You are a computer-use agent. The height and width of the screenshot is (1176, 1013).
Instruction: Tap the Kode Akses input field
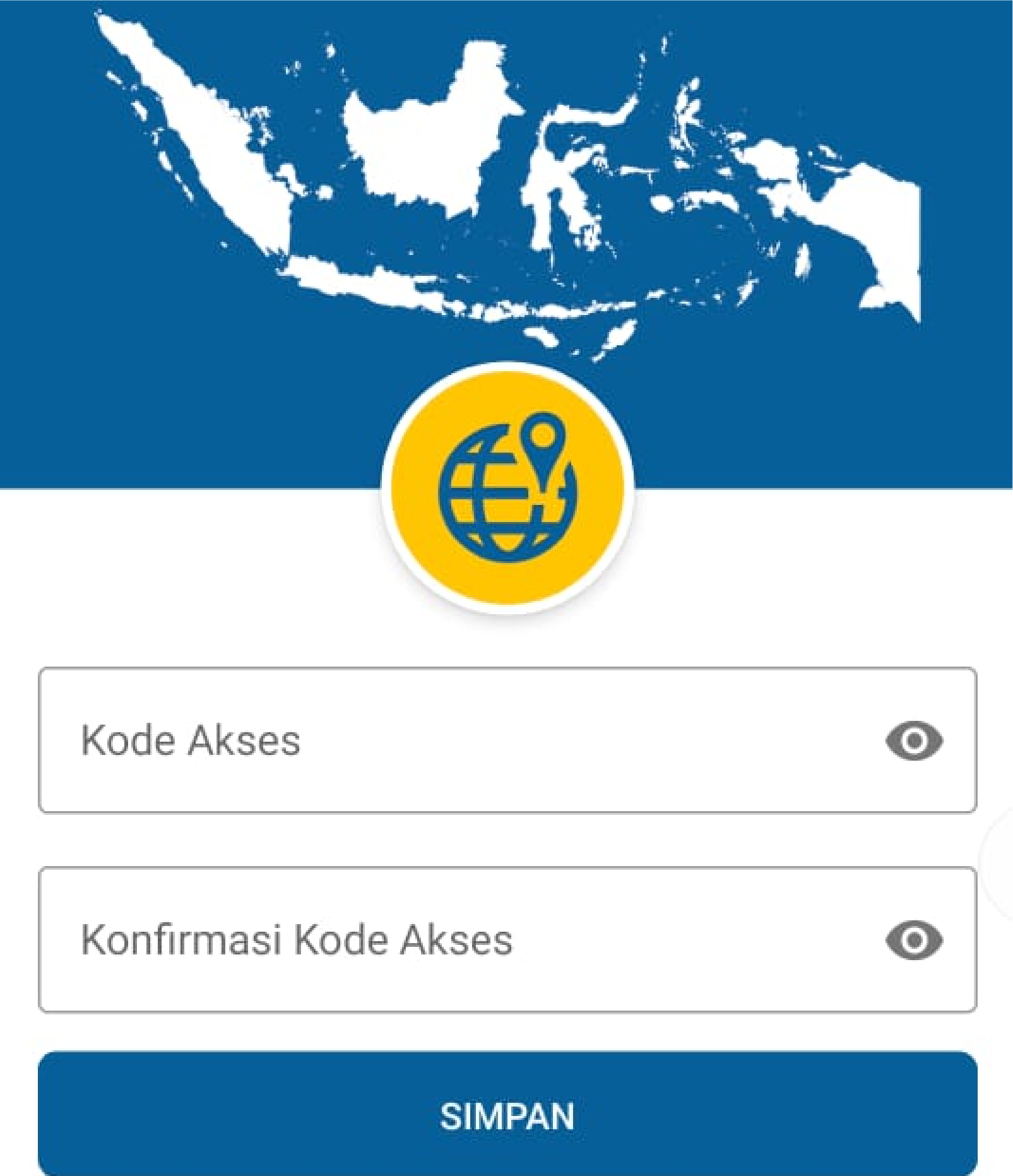(442, 740)
